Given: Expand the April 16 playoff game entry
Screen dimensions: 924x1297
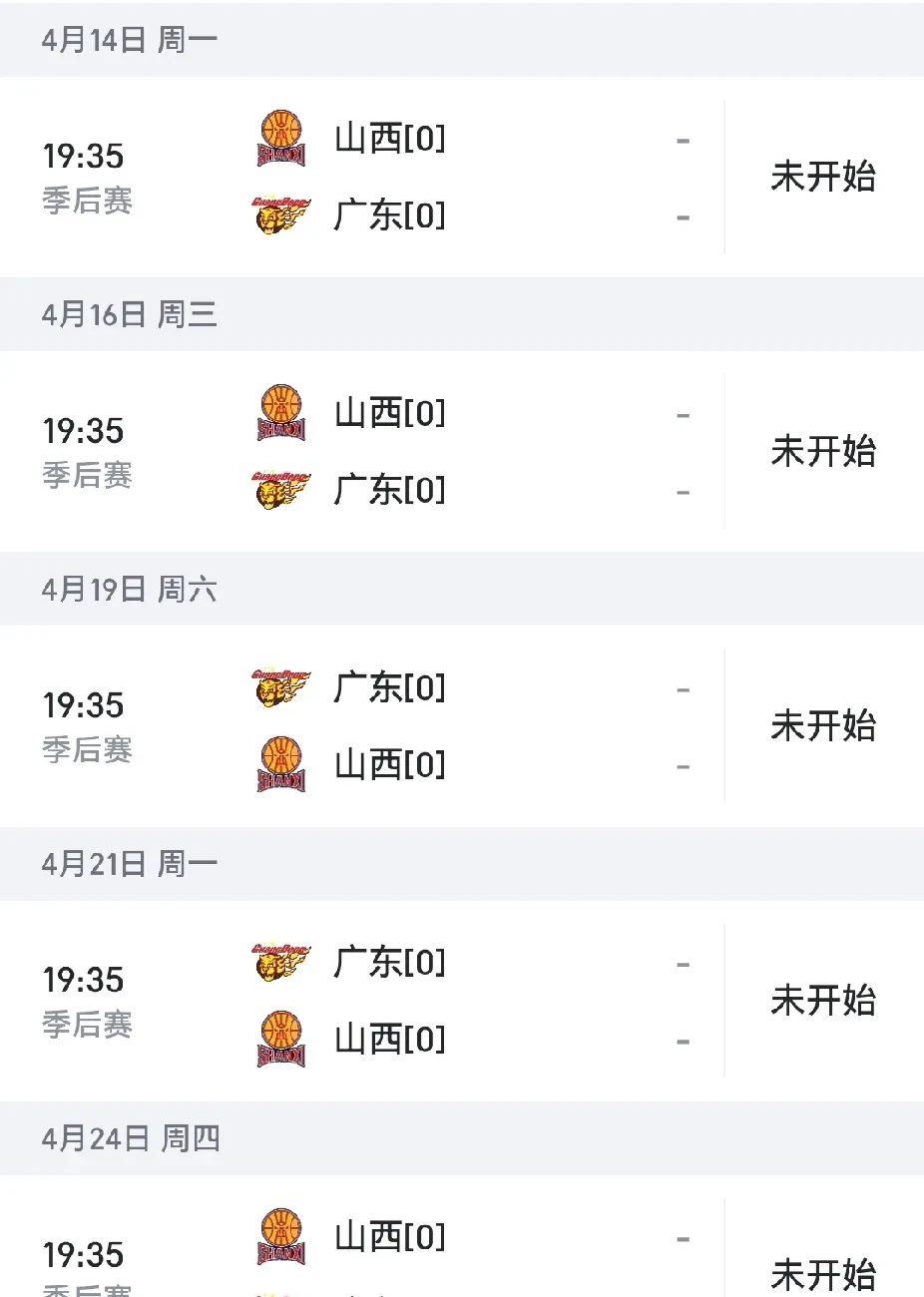Looking at the screenshot, I should (x=462, y=451).
